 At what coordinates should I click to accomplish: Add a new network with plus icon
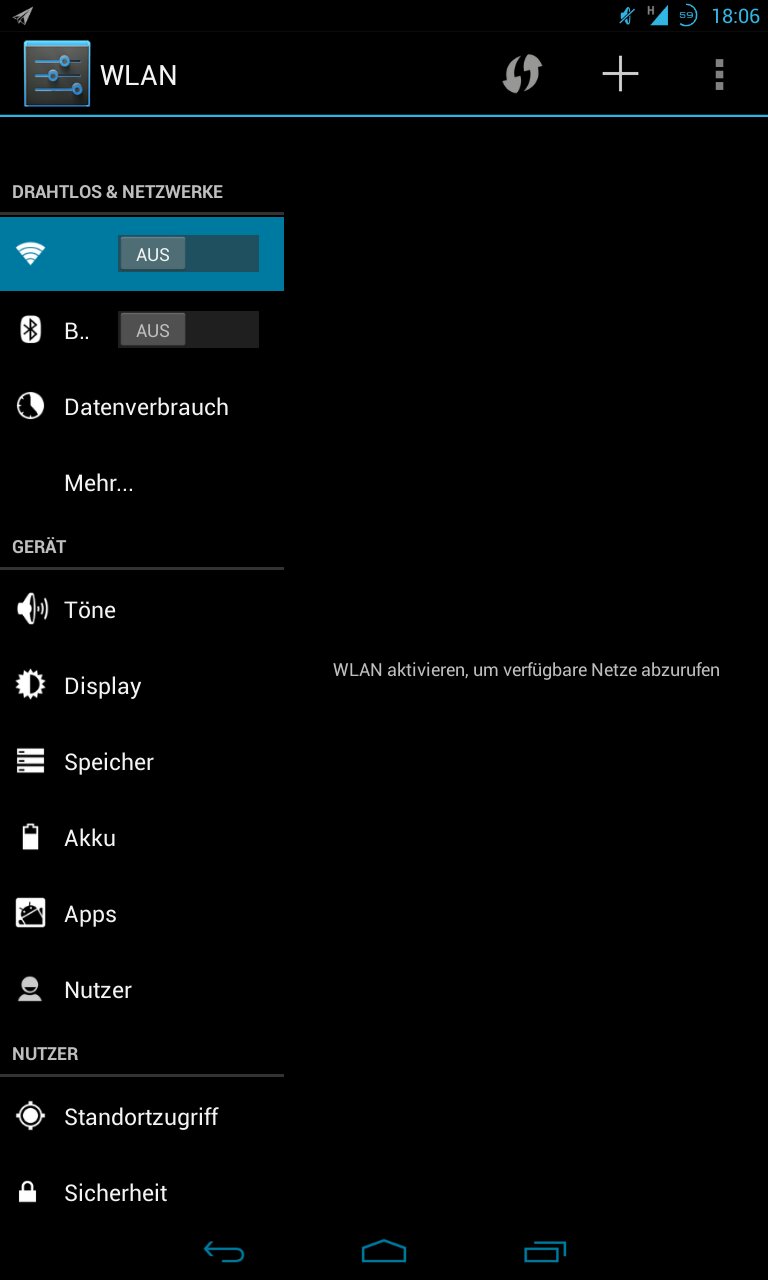pos(620,74)
